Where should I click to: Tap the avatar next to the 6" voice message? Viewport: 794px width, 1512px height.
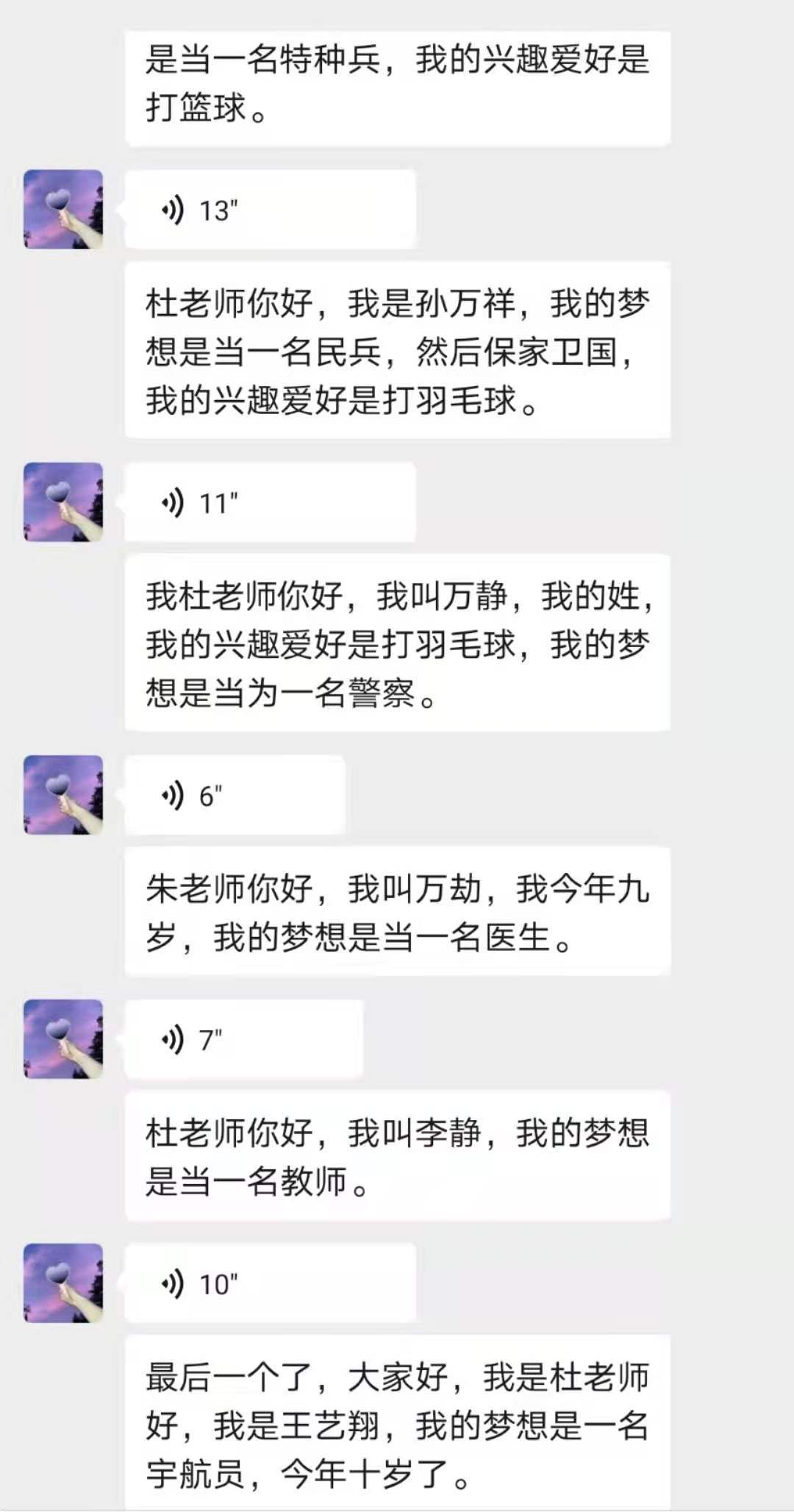click(x=63, y=795)
